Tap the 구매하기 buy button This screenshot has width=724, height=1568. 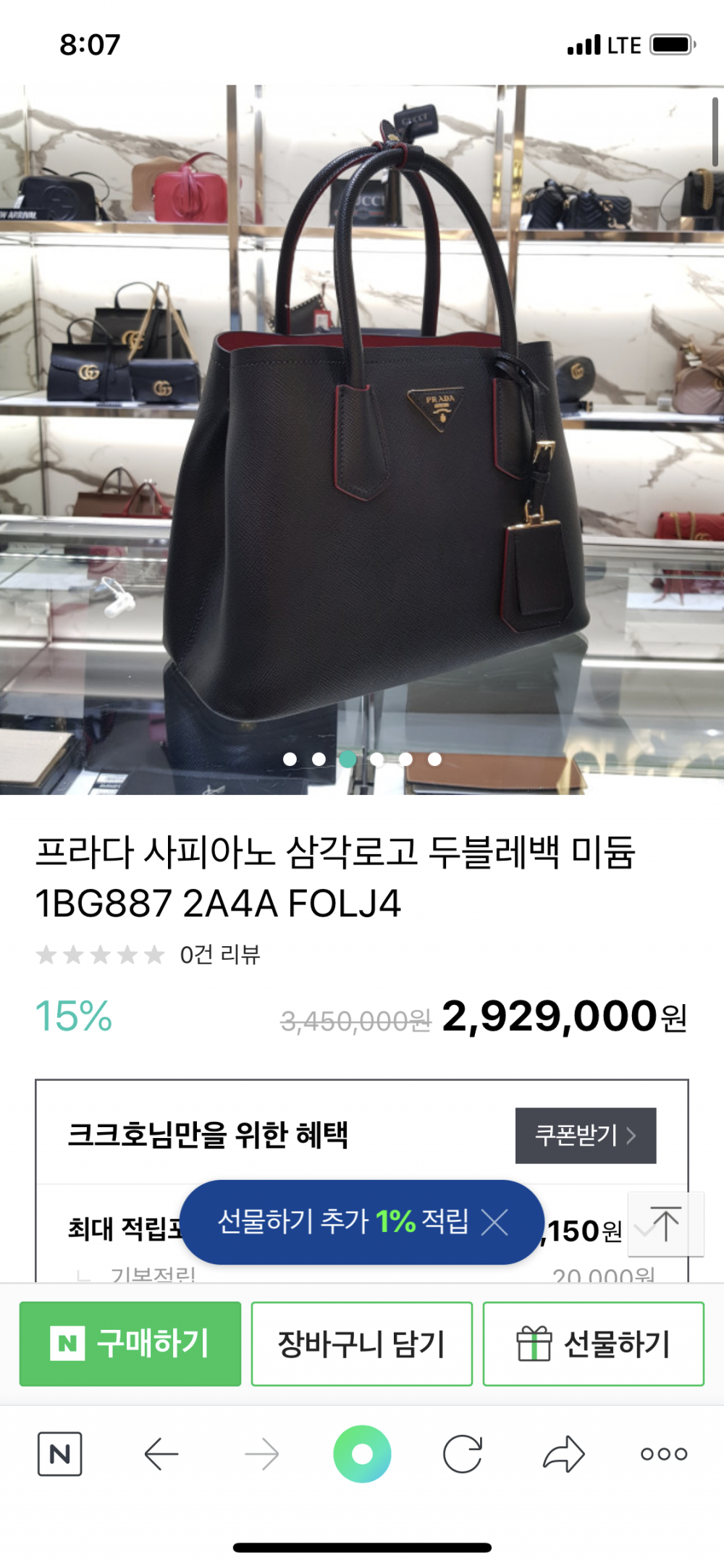(x=130, y=1344)
